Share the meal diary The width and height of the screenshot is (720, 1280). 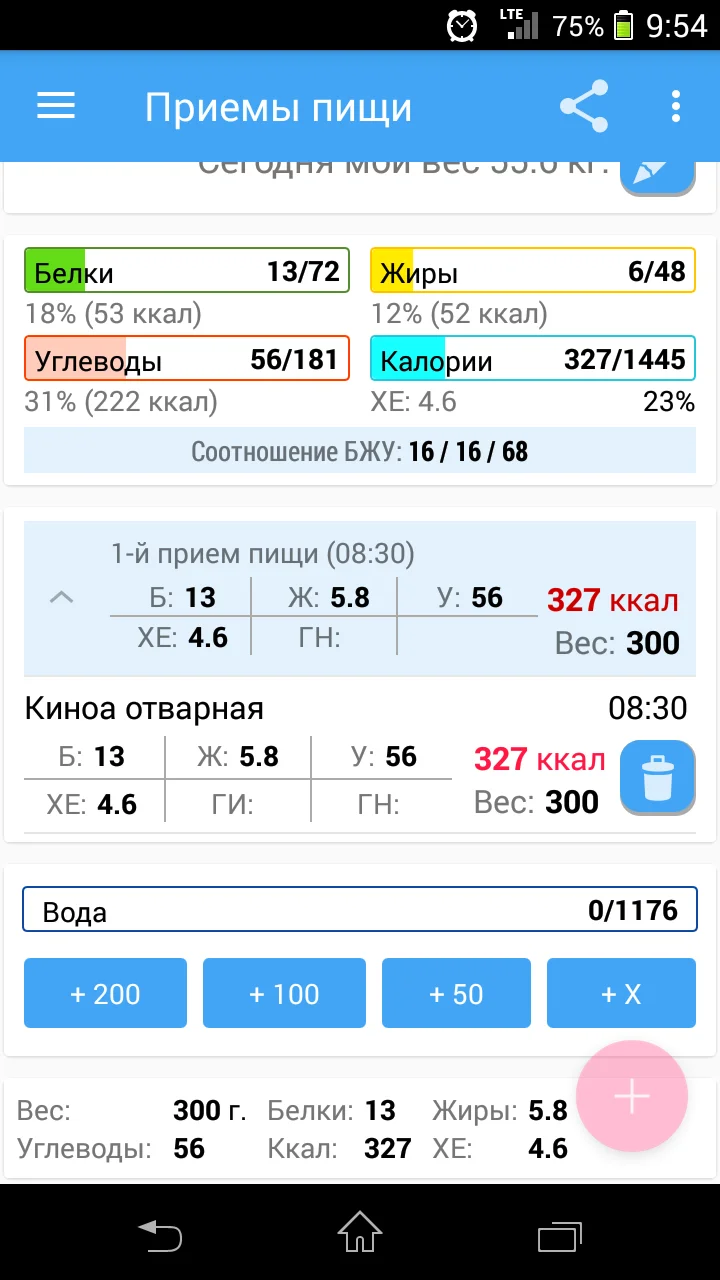click(584, 106)
